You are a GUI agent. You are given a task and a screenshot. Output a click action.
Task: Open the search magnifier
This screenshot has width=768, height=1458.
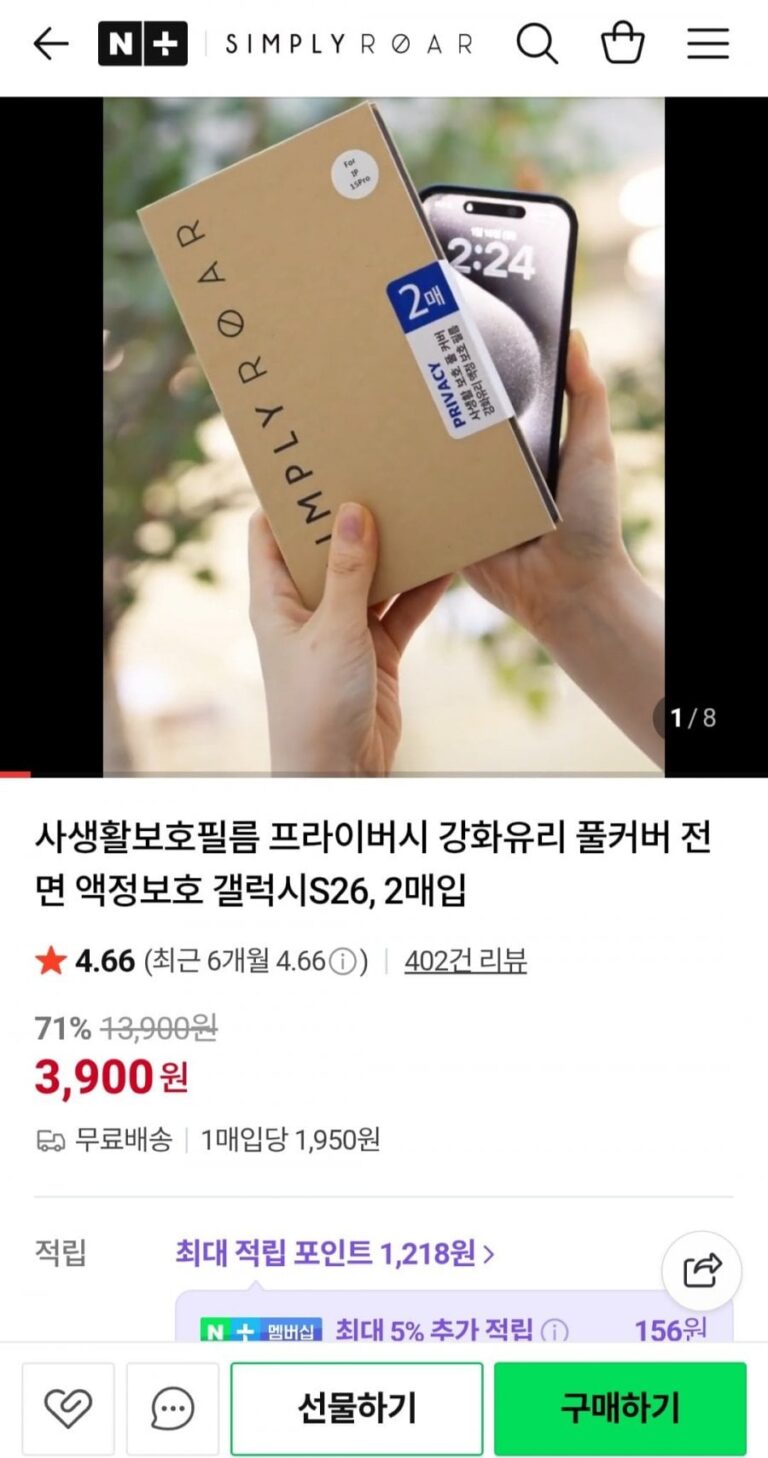(x=537, y=44)
